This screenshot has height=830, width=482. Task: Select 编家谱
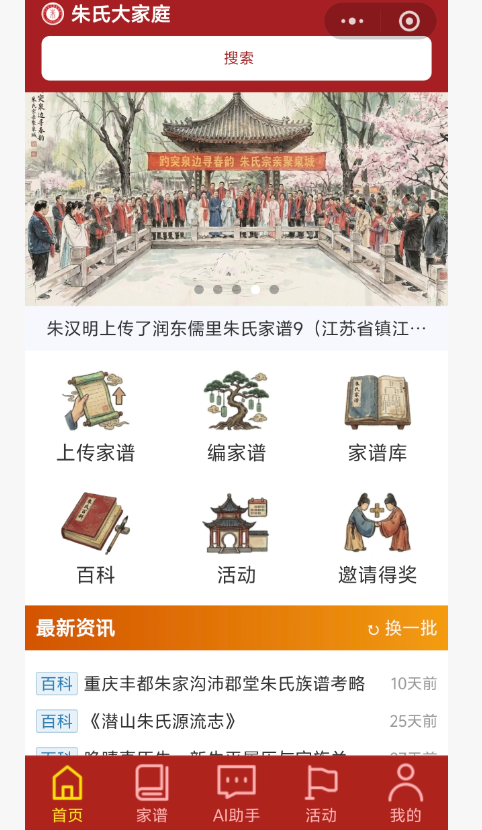click(237, 418)
